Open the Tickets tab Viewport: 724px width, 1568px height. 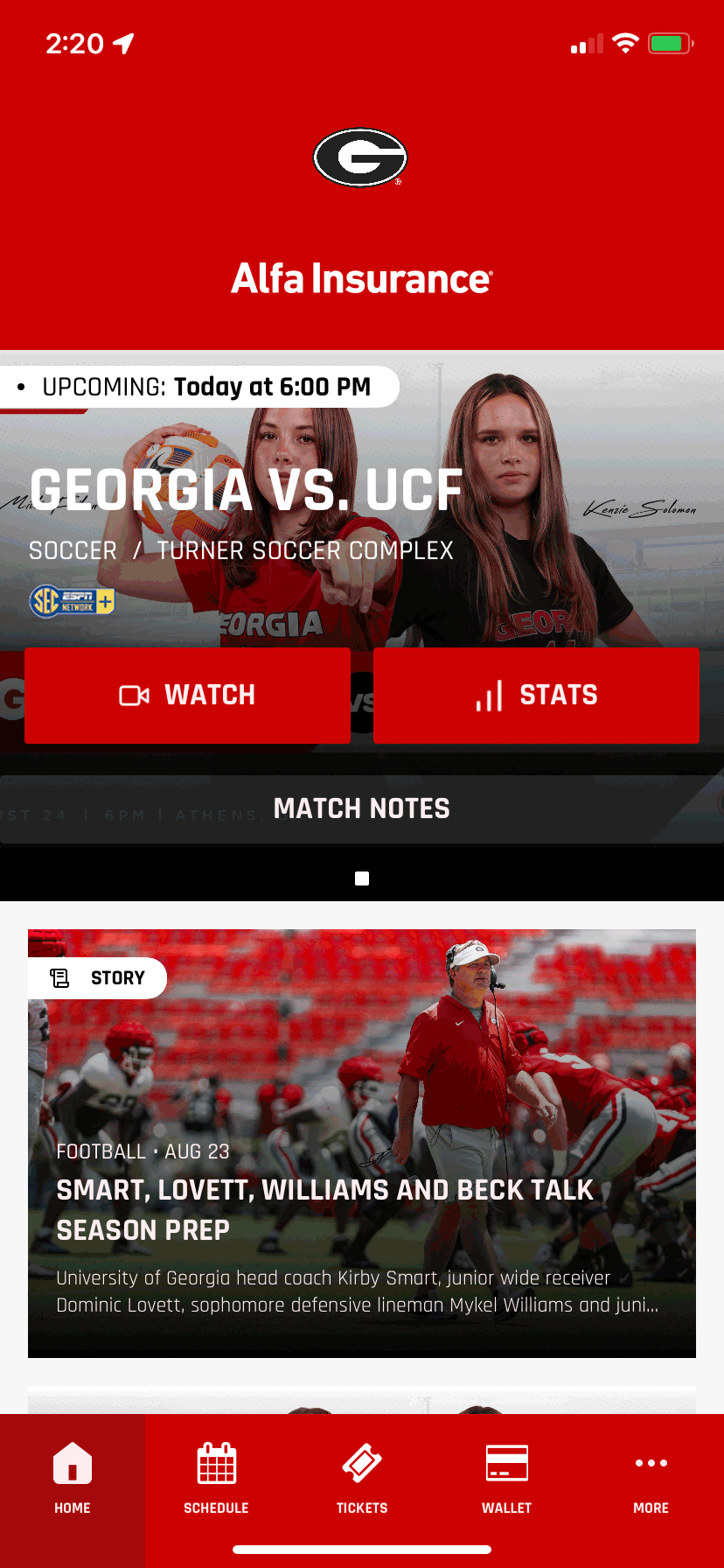tap(362, 1477)
